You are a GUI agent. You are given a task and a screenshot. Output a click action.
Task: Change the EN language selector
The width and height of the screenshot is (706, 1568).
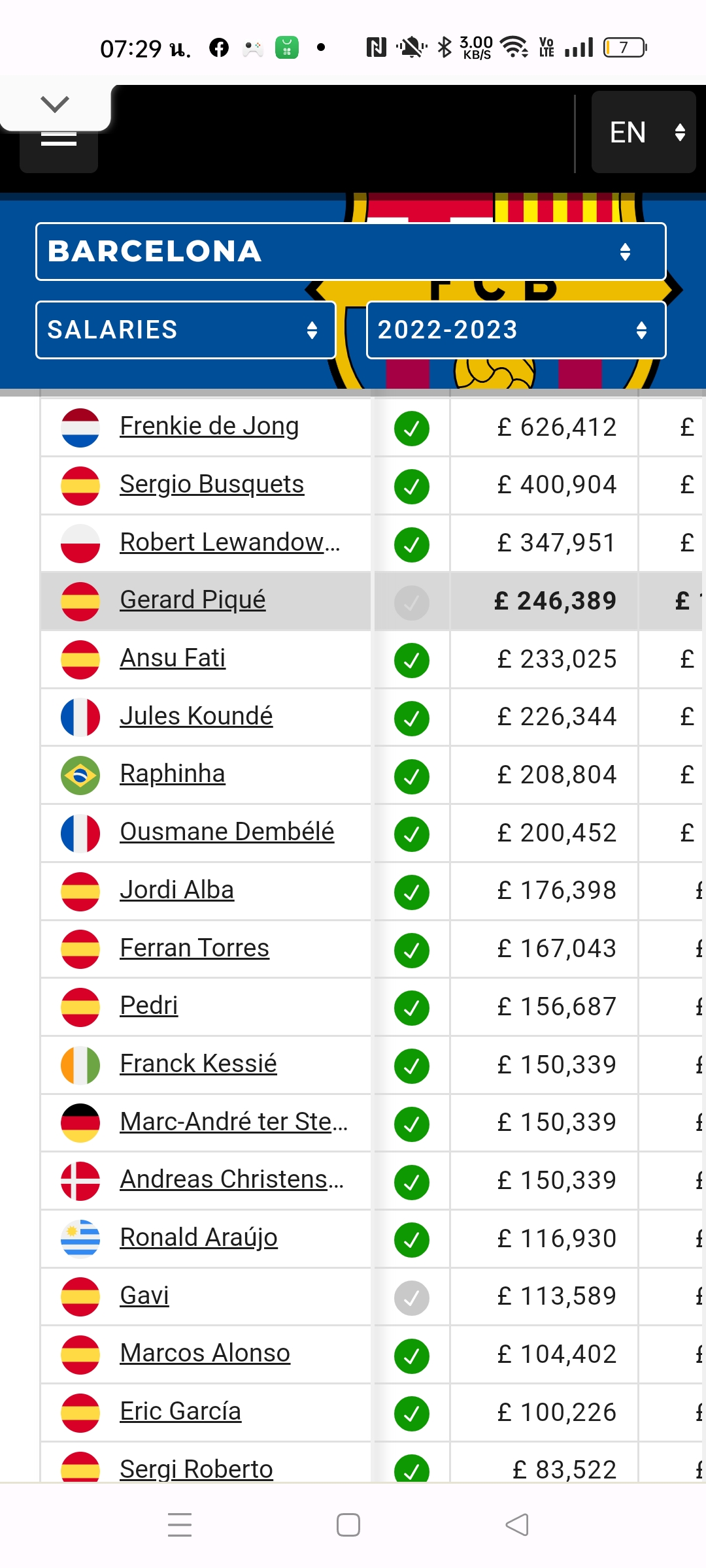pyautogui.click(x=643, y=132)
